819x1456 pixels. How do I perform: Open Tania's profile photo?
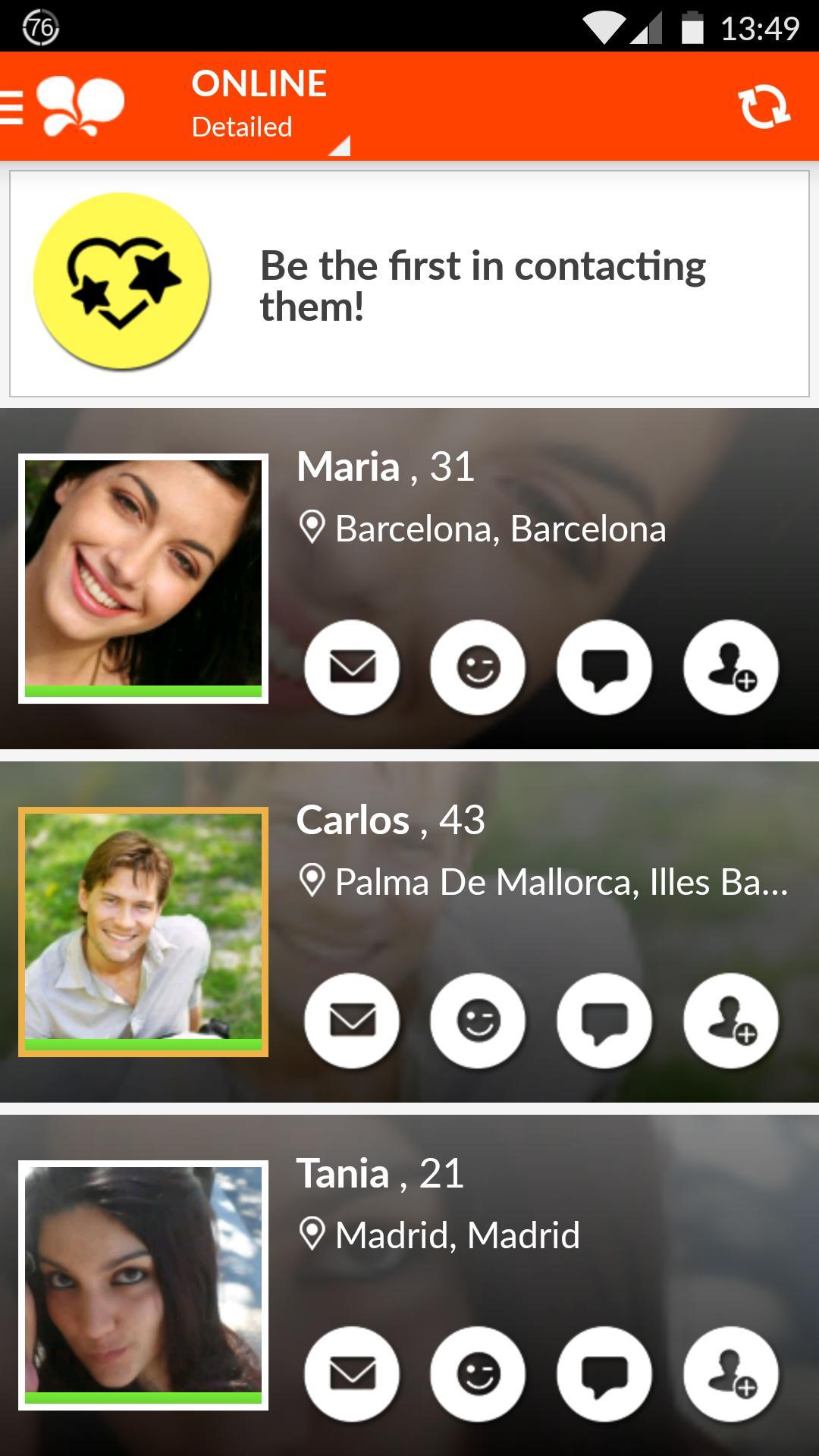(x=143, y=1285)
